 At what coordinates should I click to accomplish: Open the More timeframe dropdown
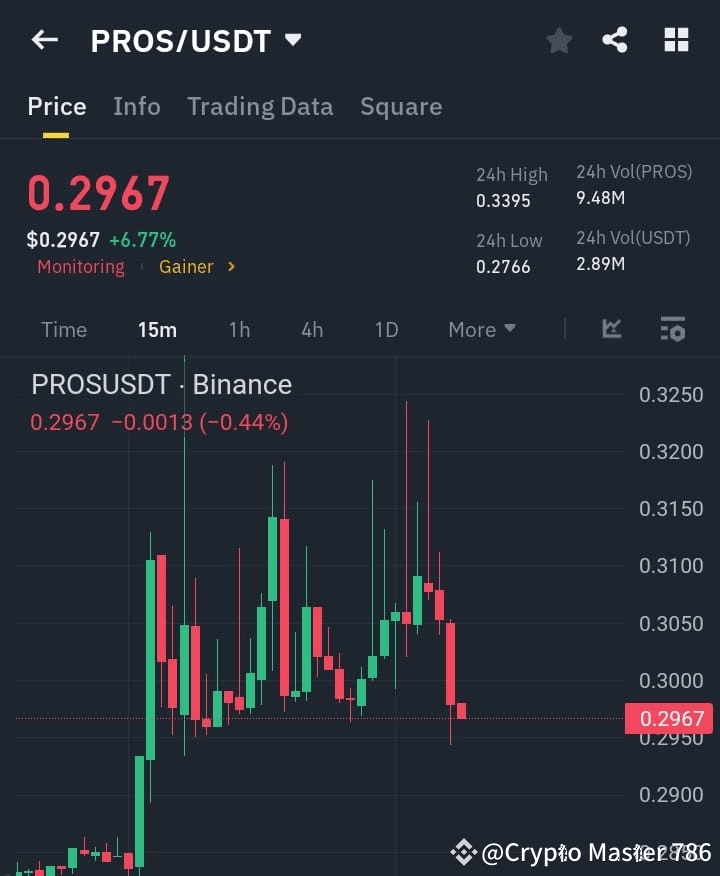pyautogui.click(x=481, y=329)
